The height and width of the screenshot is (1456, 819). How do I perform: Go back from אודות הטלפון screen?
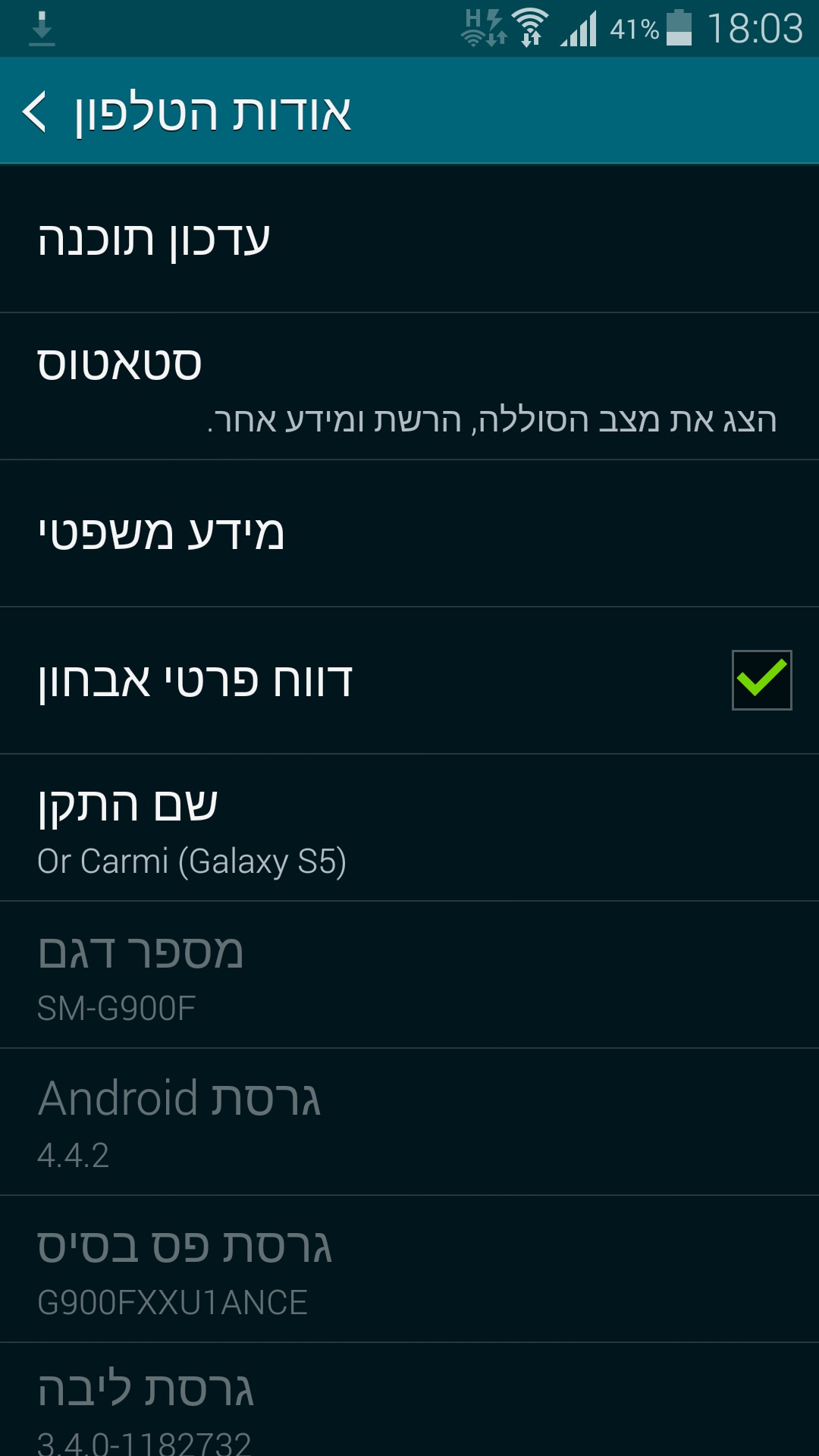coord(35,112)
